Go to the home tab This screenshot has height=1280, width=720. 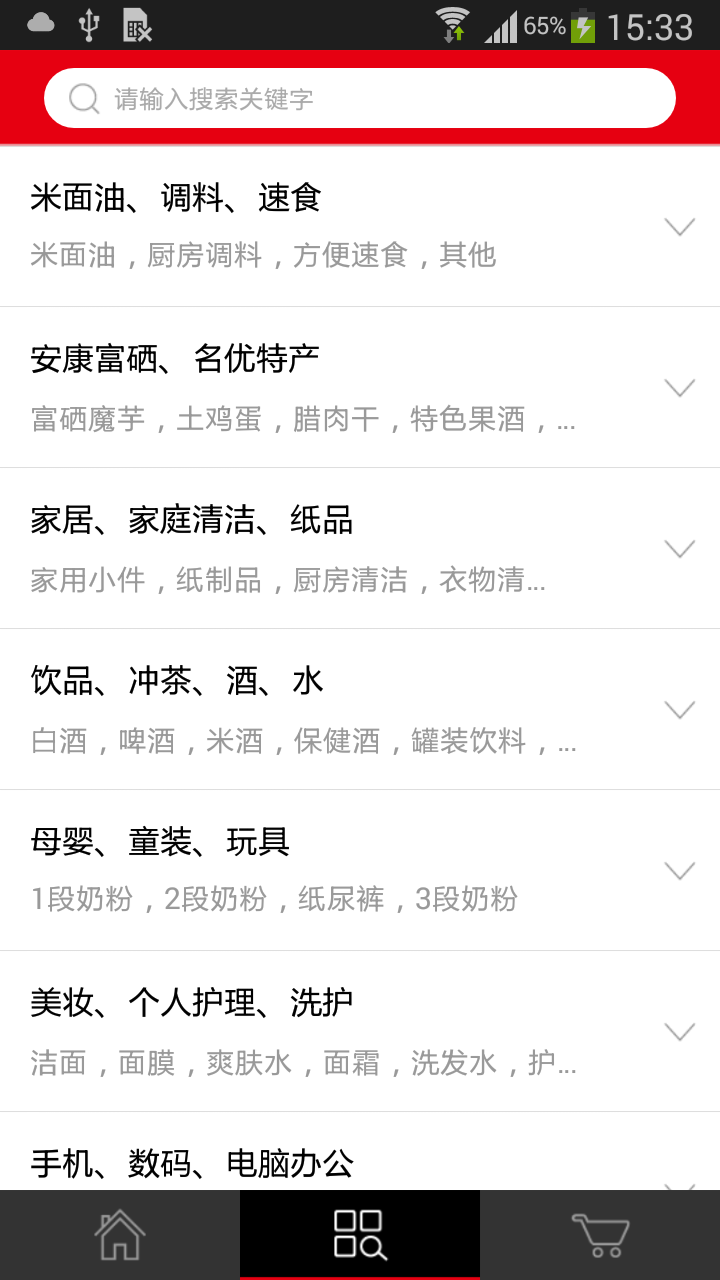120,1235
